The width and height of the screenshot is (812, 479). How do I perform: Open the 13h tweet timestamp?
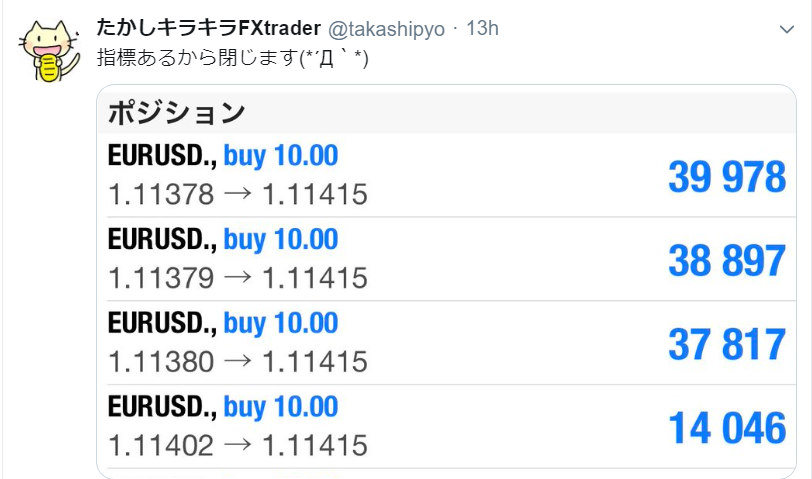click(x=481, y=28)
